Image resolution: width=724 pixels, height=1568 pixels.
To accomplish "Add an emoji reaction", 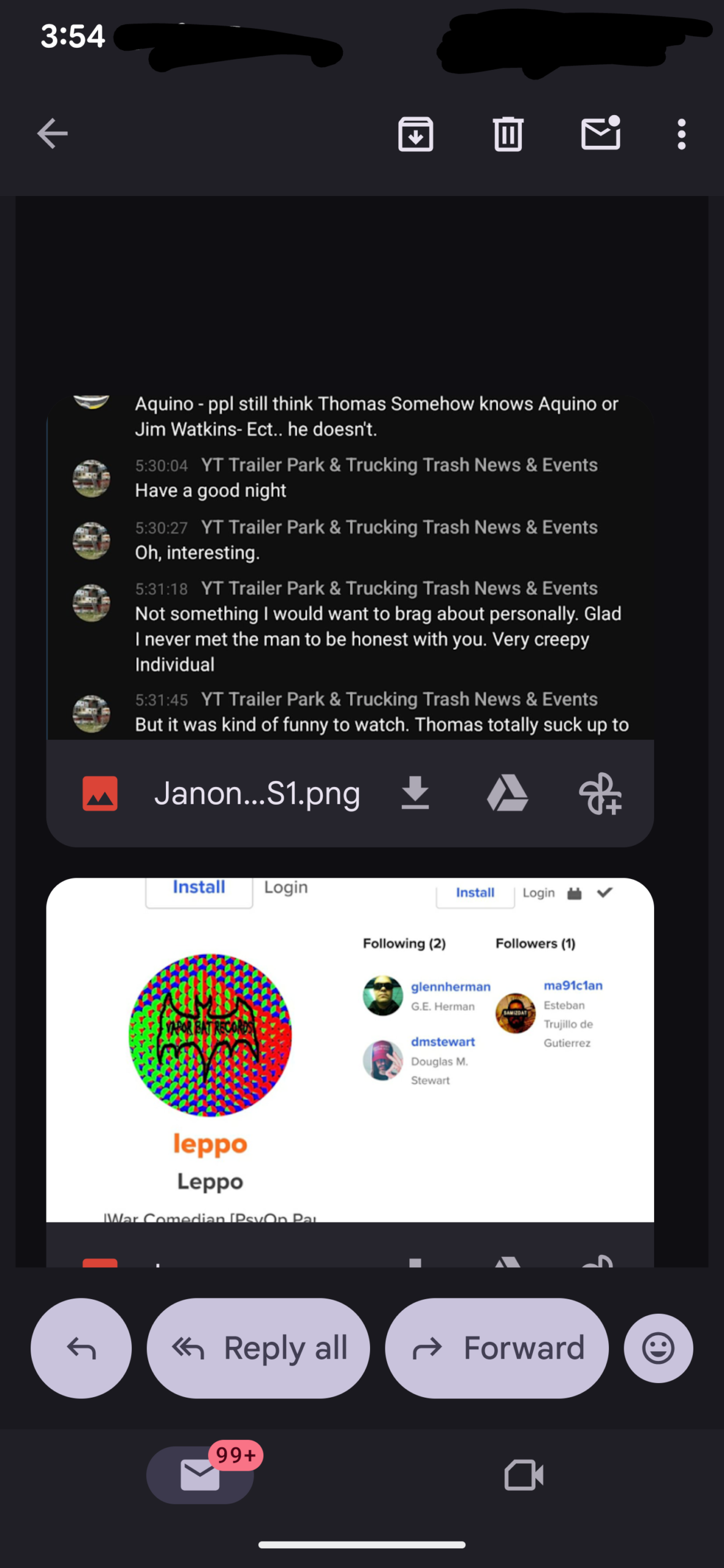I will click(x=658, y=1348).
